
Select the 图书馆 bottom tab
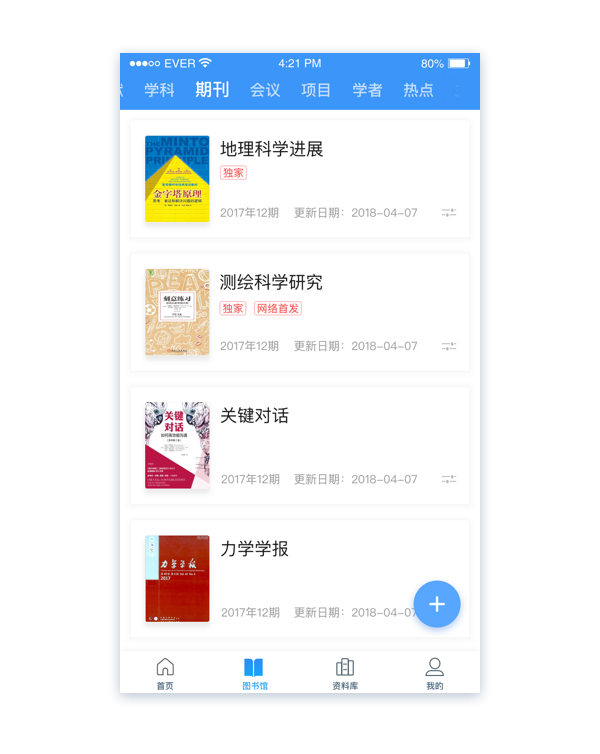tap(255, 674)
